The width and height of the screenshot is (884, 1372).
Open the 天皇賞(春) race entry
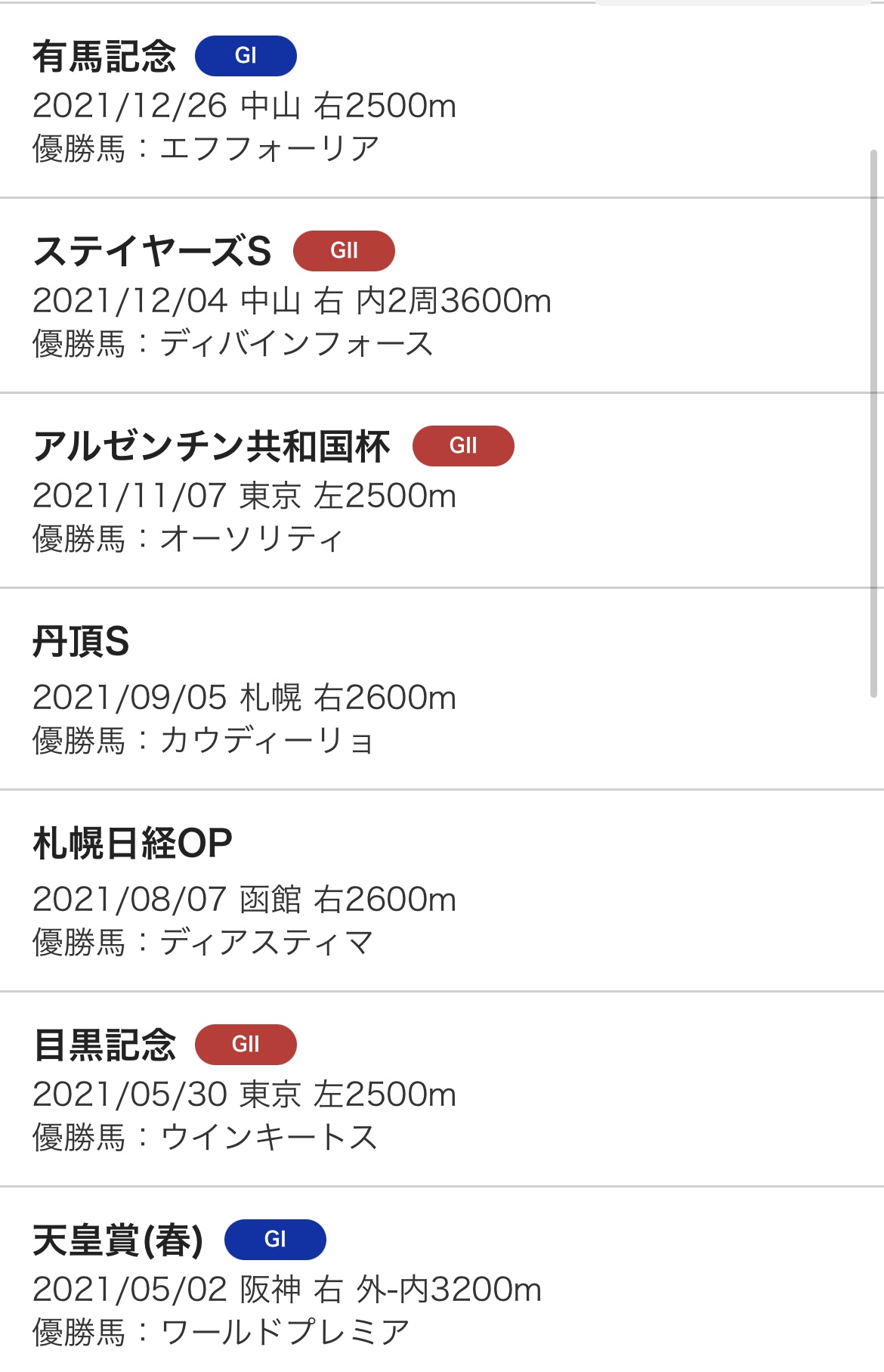442,1284
